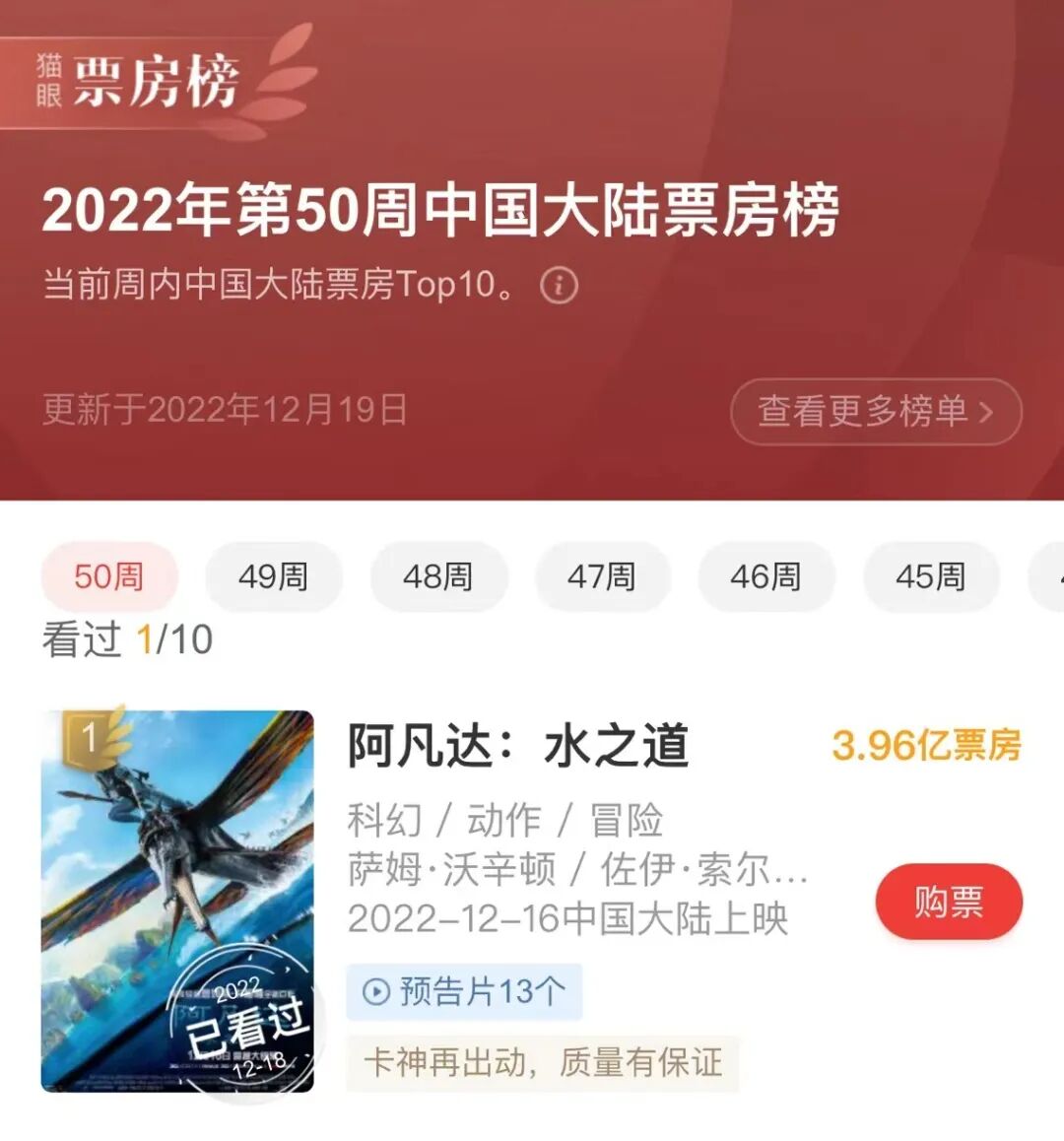Choose the 45周 week chip

coord(930,576)
